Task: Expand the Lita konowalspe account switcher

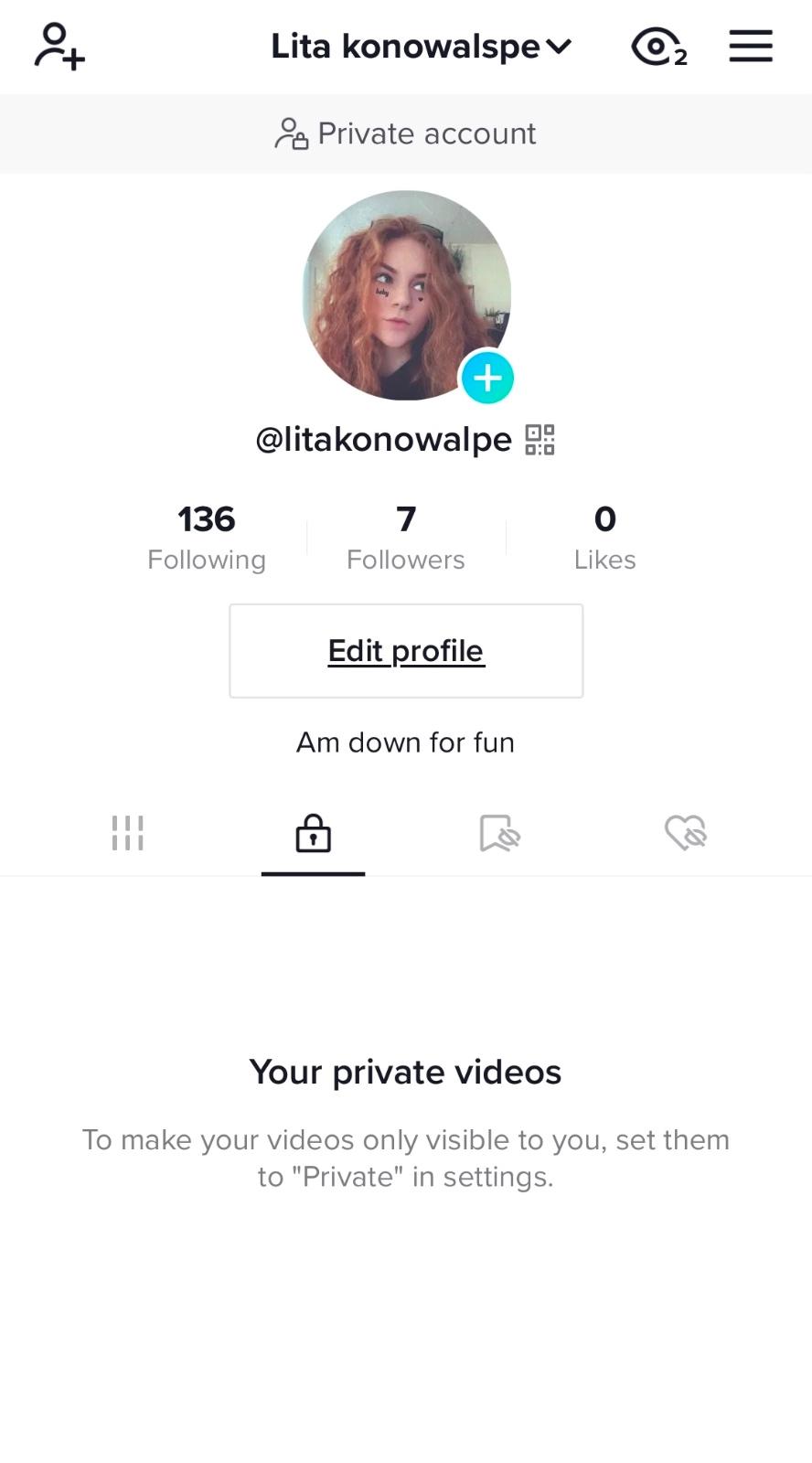Action: [x=421, y=47]
